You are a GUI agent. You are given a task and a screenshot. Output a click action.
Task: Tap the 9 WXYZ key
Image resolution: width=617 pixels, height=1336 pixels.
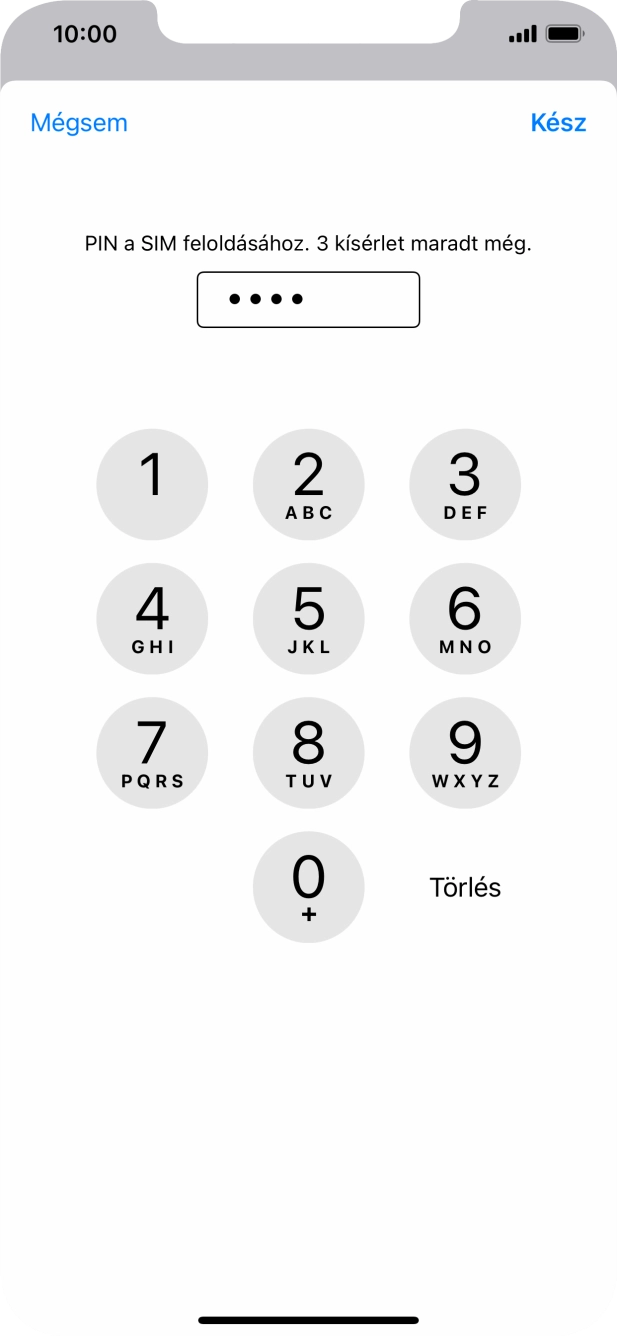465,753
